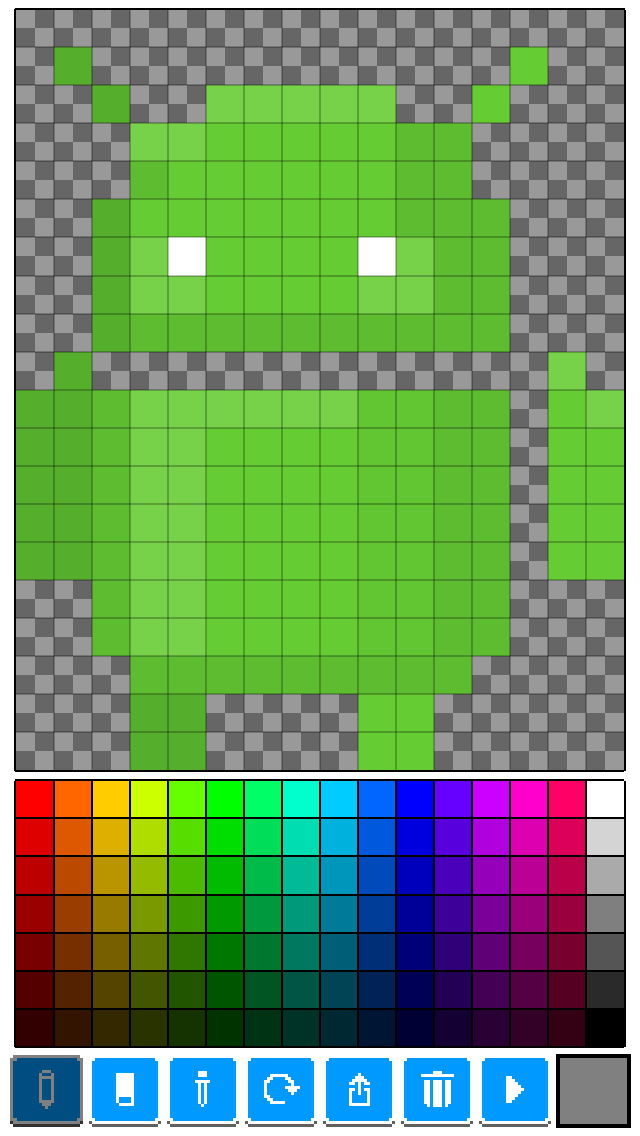Select the eraser tool
640x1136 pixels.
coord(124,1090)
